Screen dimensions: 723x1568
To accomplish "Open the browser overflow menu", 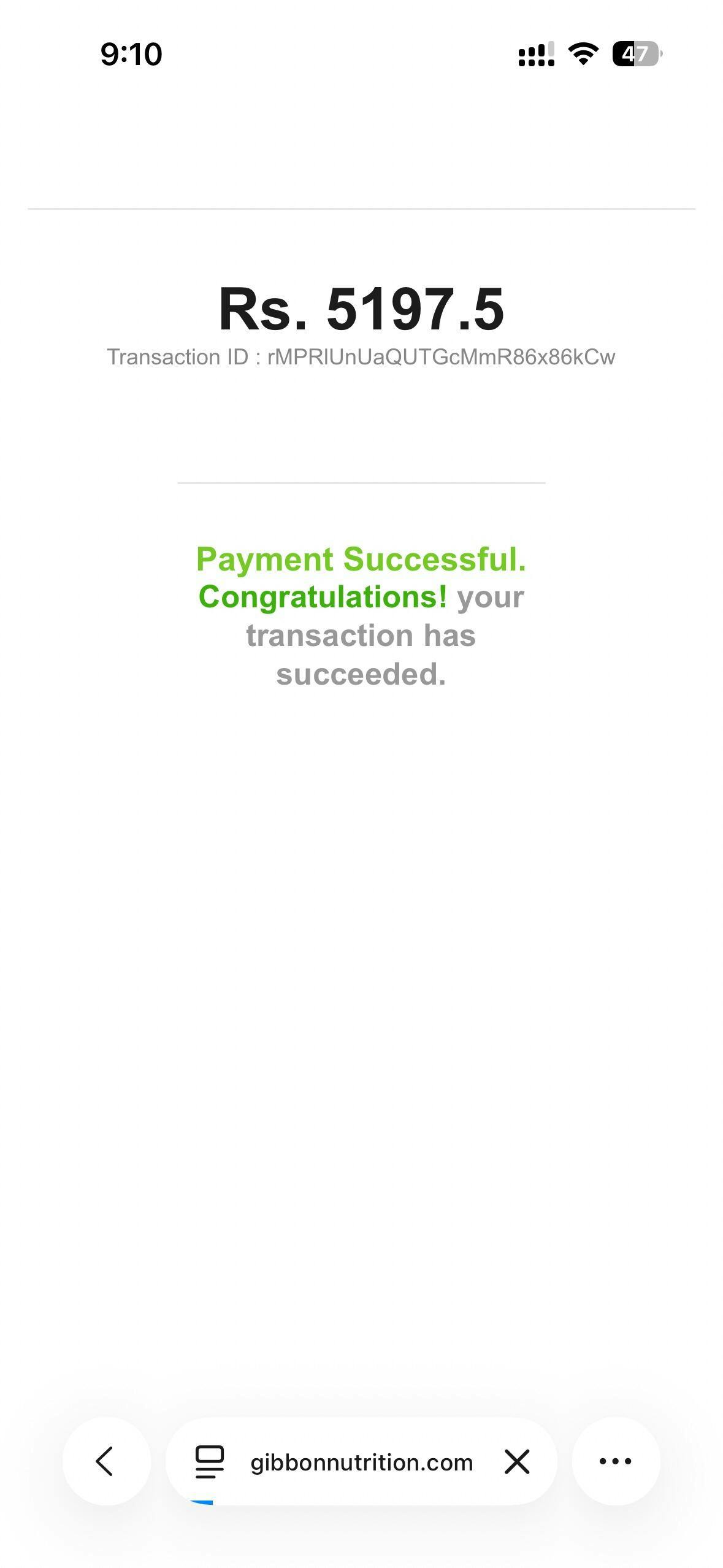I will pyautogui.click(x=615, y=1461).
